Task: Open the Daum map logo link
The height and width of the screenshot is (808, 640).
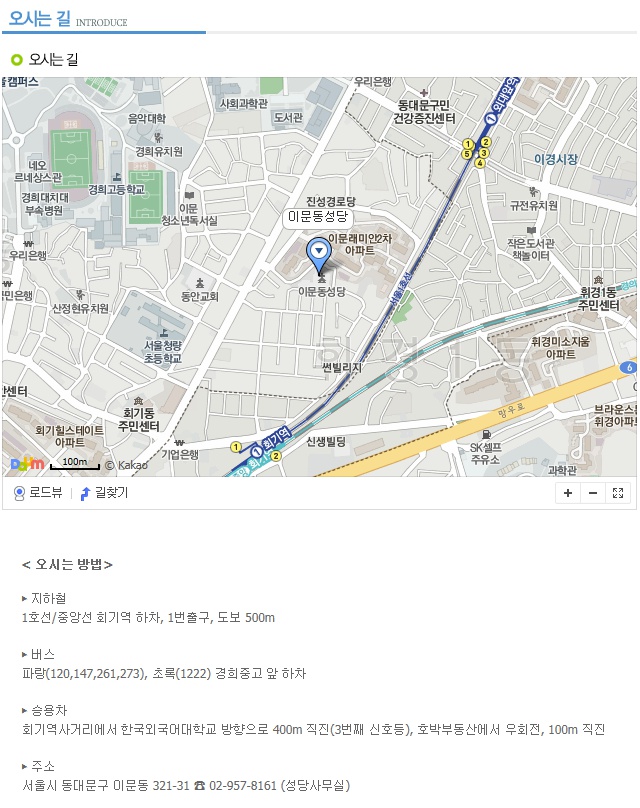Action: point(25,464)
